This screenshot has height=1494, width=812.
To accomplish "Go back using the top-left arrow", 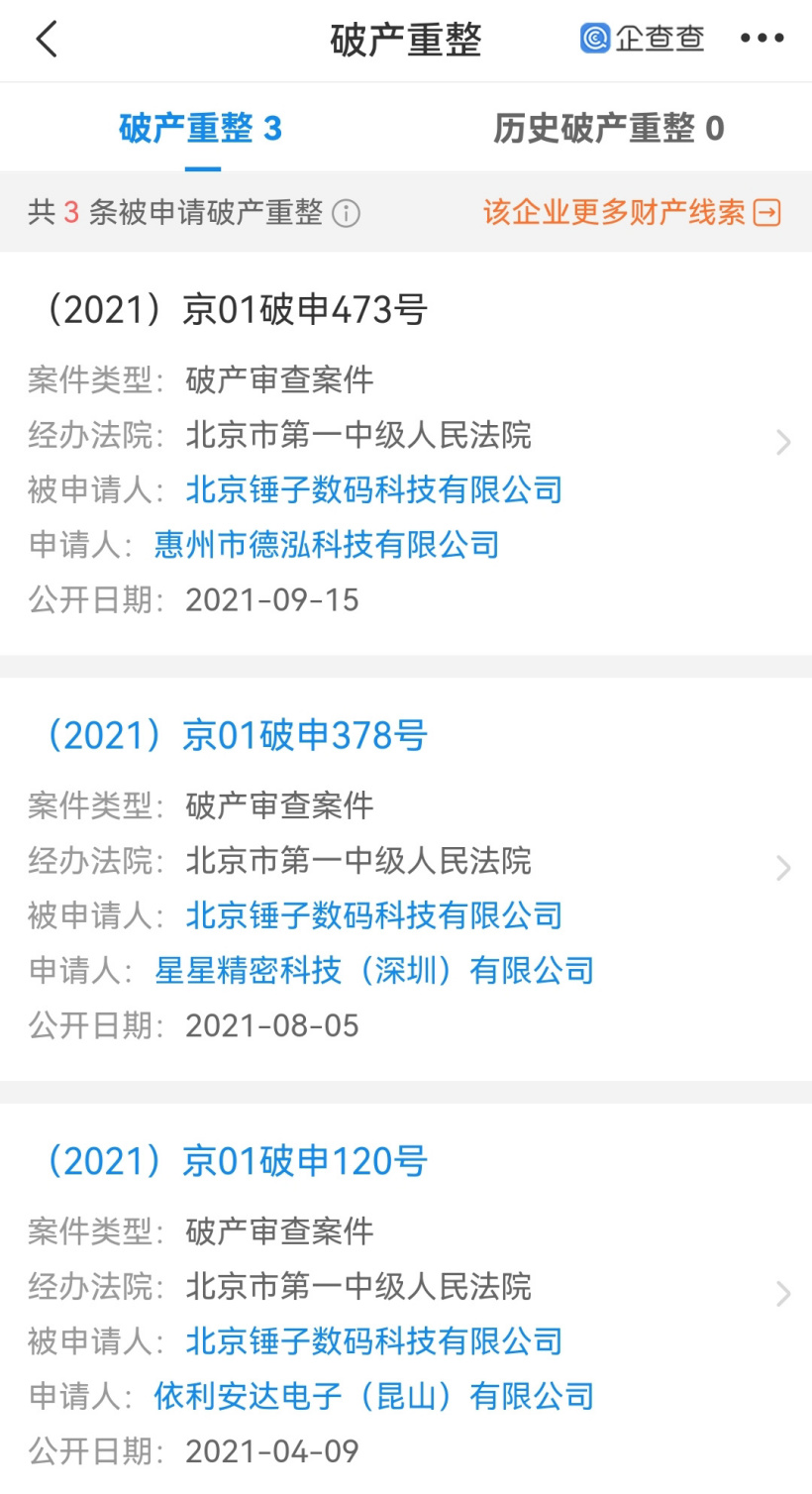I will pyautogui.click(x=47, y=40).
